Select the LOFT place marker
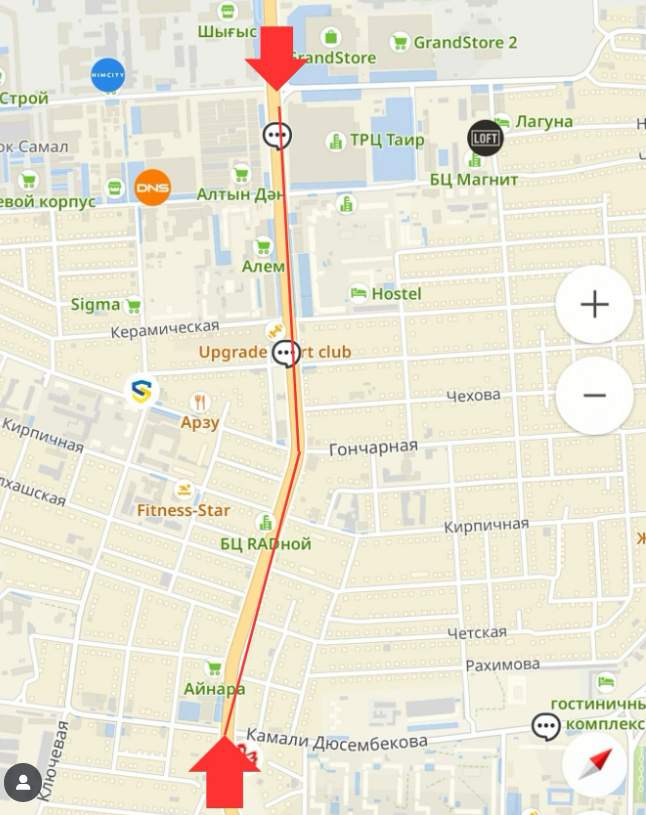Screen dimensions: 646x815 click(485, 138)
